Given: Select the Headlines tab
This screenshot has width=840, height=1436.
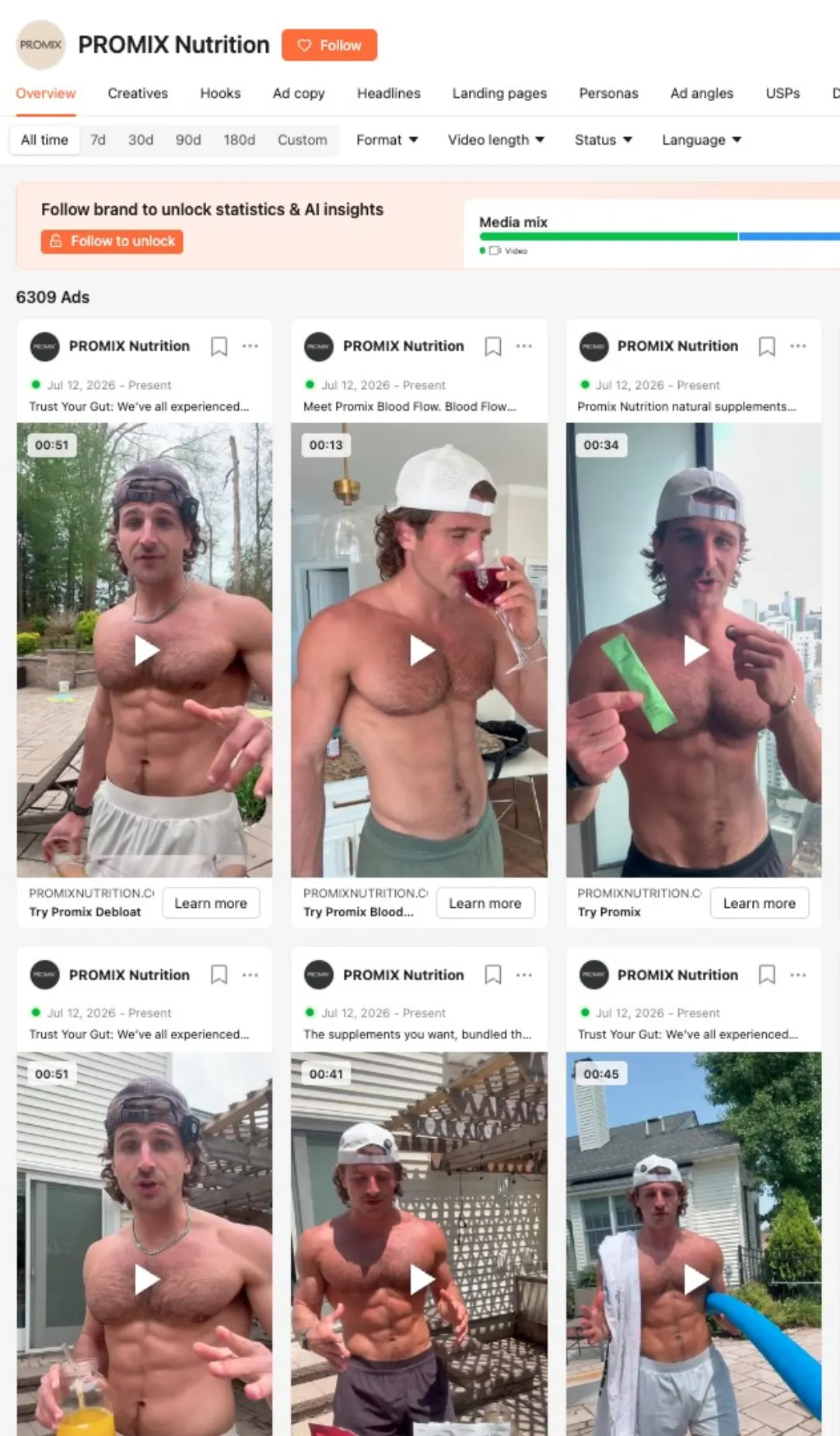Looking at the screenshot, I should point(389,93).
